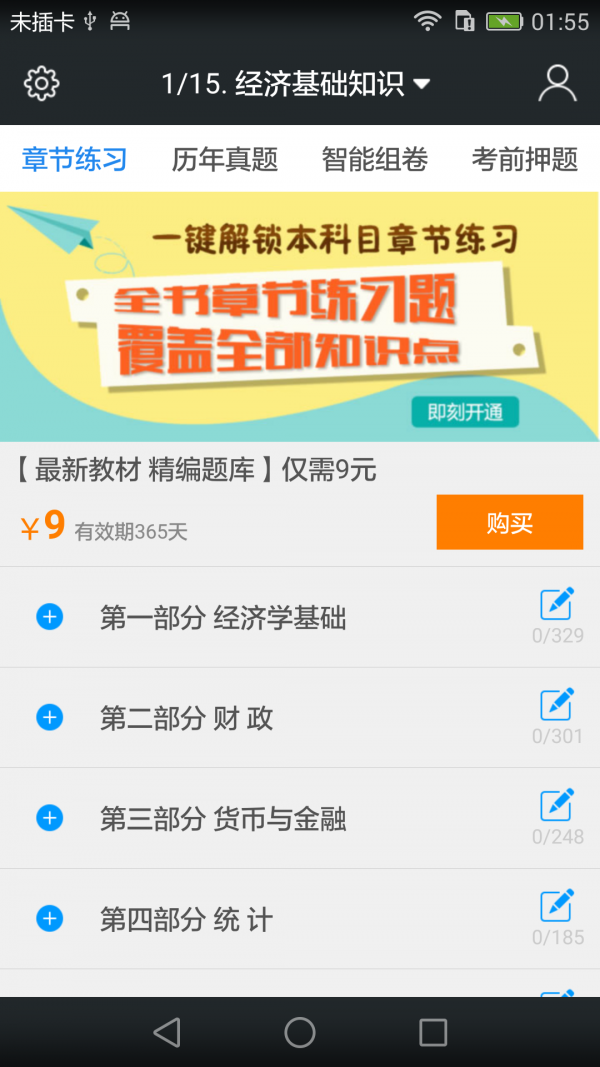Switch to the 考前押题 tab
This screenshot has height=1067, width=600.
point(525,159)
